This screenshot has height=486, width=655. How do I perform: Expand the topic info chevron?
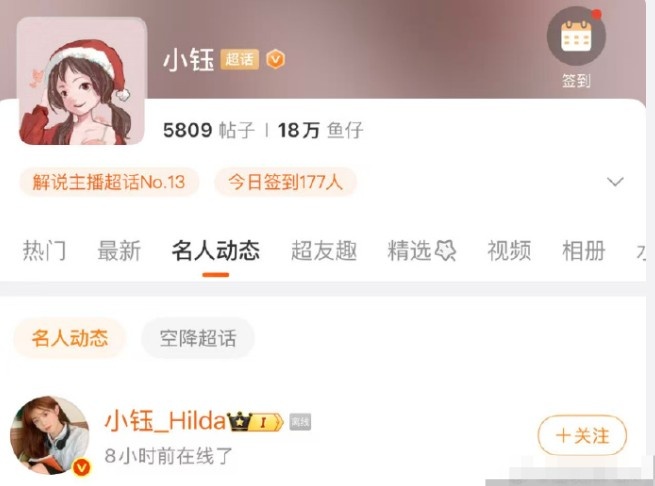[615, 182]
